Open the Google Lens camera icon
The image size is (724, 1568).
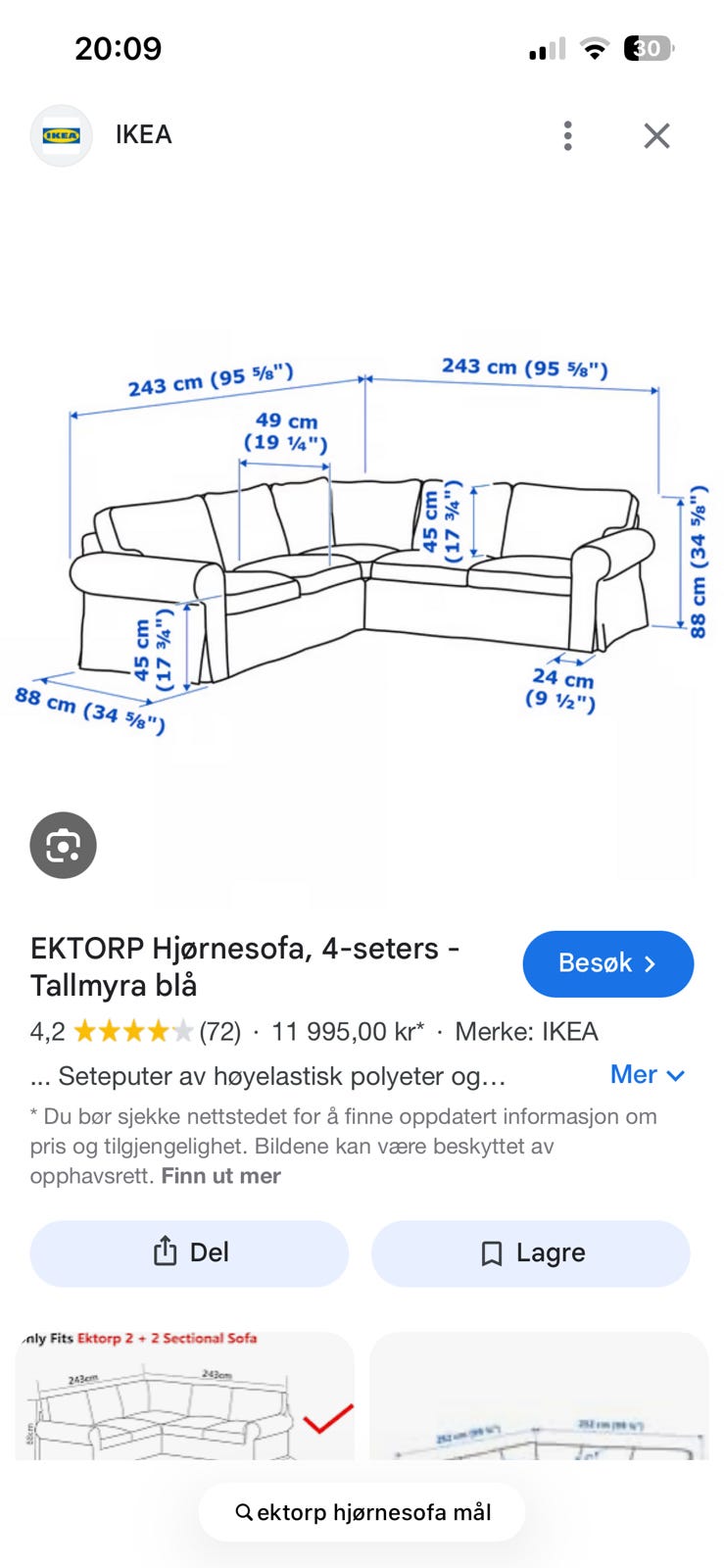63,845
